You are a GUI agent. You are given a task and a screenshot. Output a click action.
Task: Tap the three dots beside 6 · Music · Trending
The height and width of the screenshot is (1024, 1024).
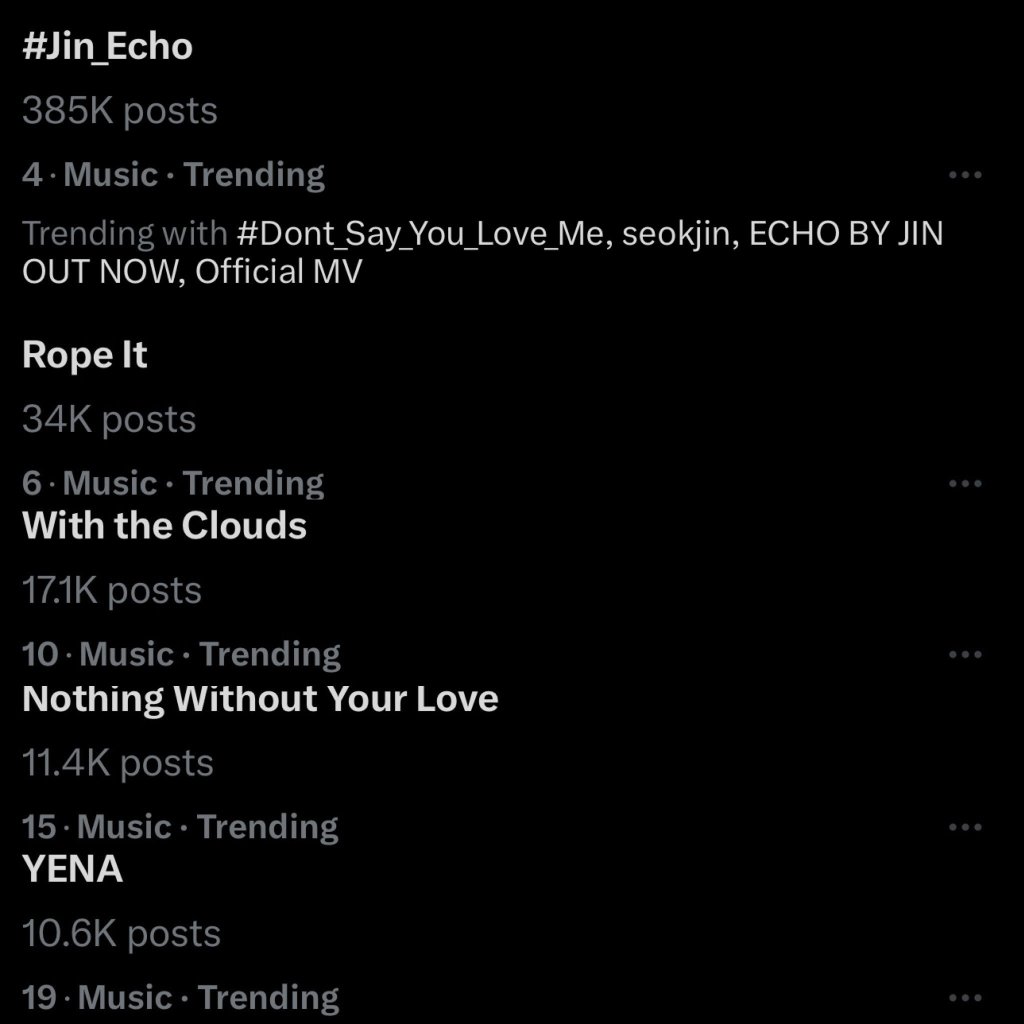pos(964,484)
